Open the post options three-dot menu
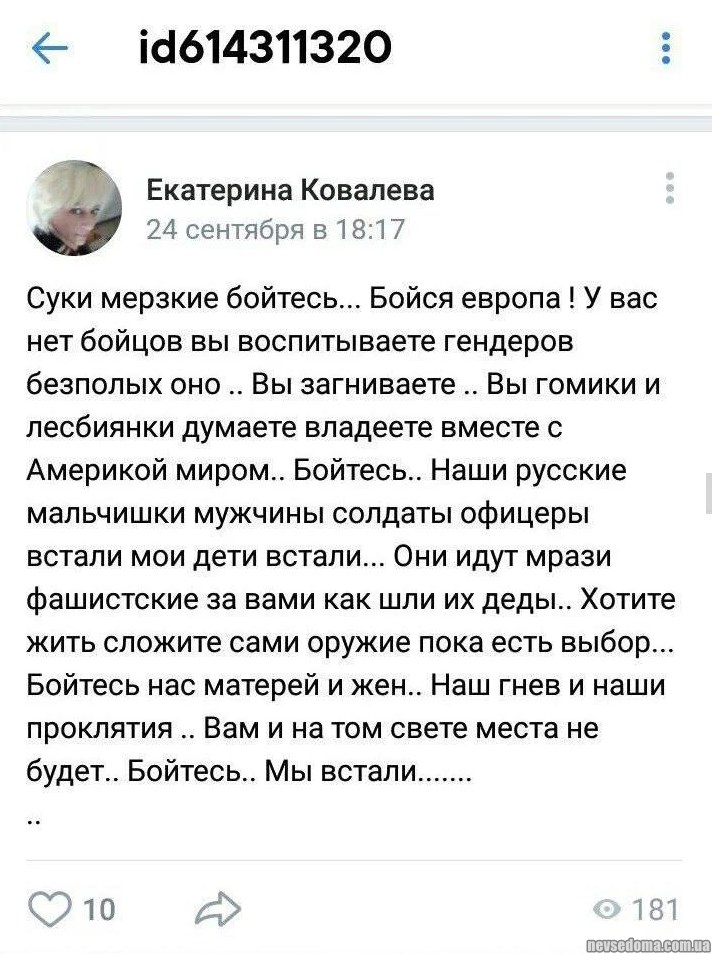712x954 pixels. (x=669, y=188)
